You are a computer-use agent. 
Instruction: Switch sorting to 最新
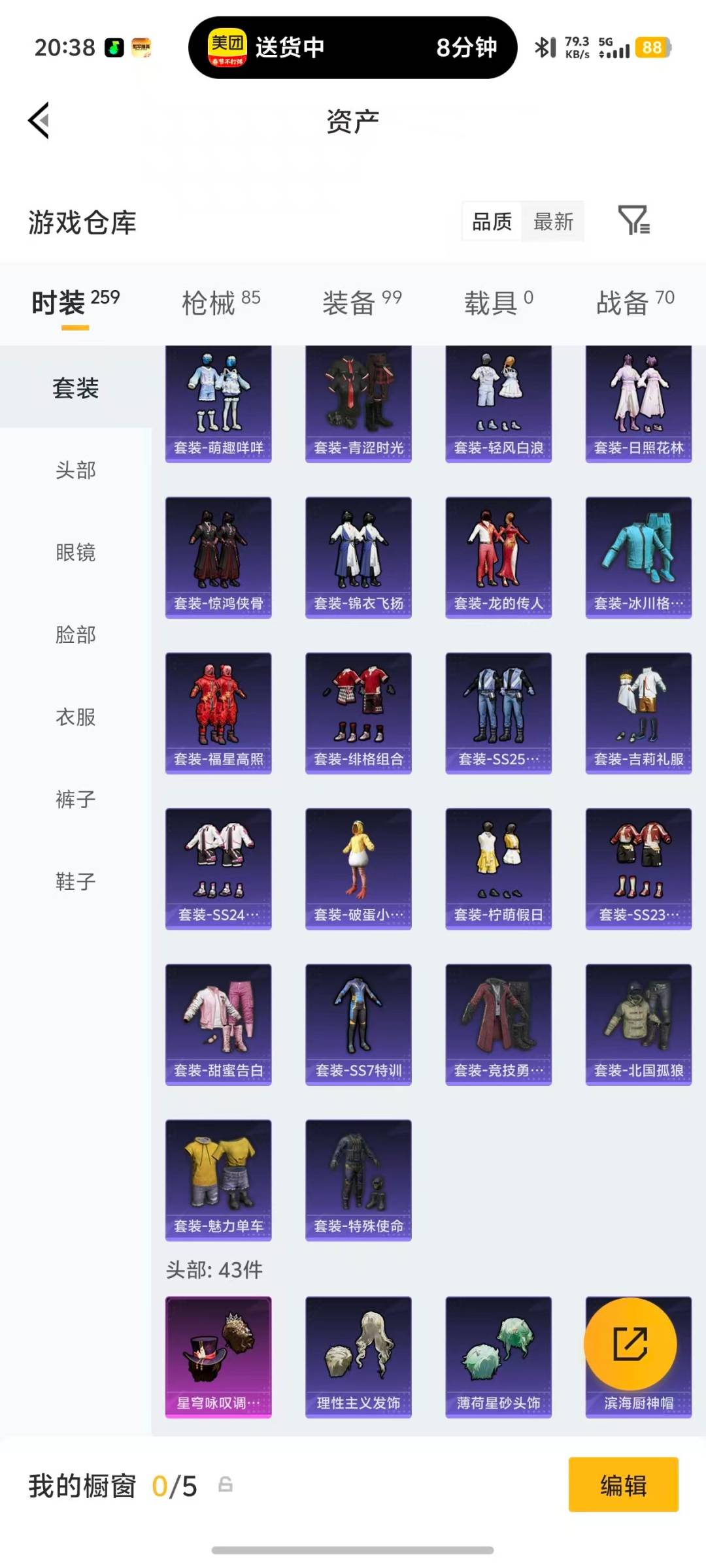(553, 222)
